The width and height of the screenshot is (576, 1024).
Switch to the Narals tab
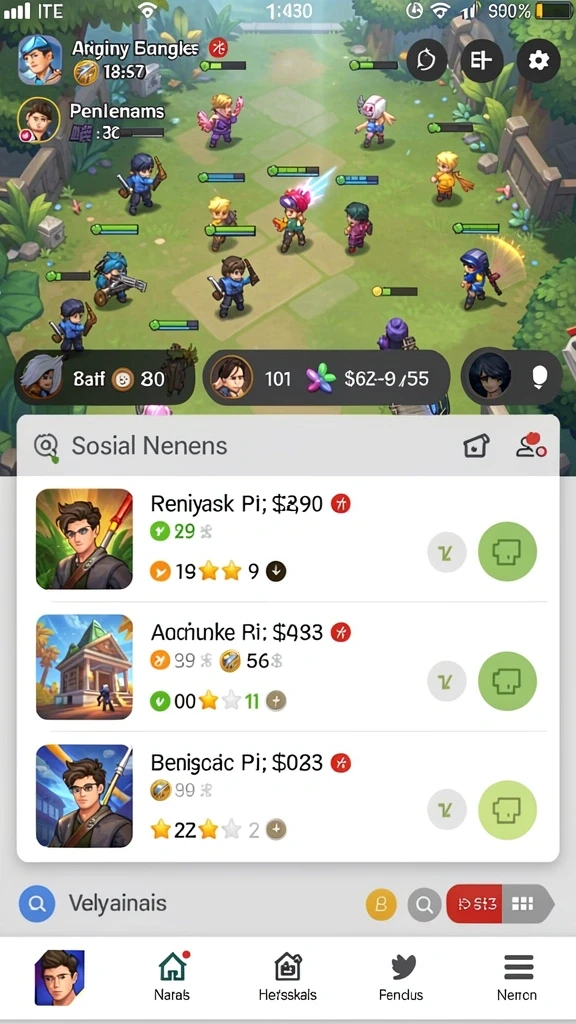[172, 977]
